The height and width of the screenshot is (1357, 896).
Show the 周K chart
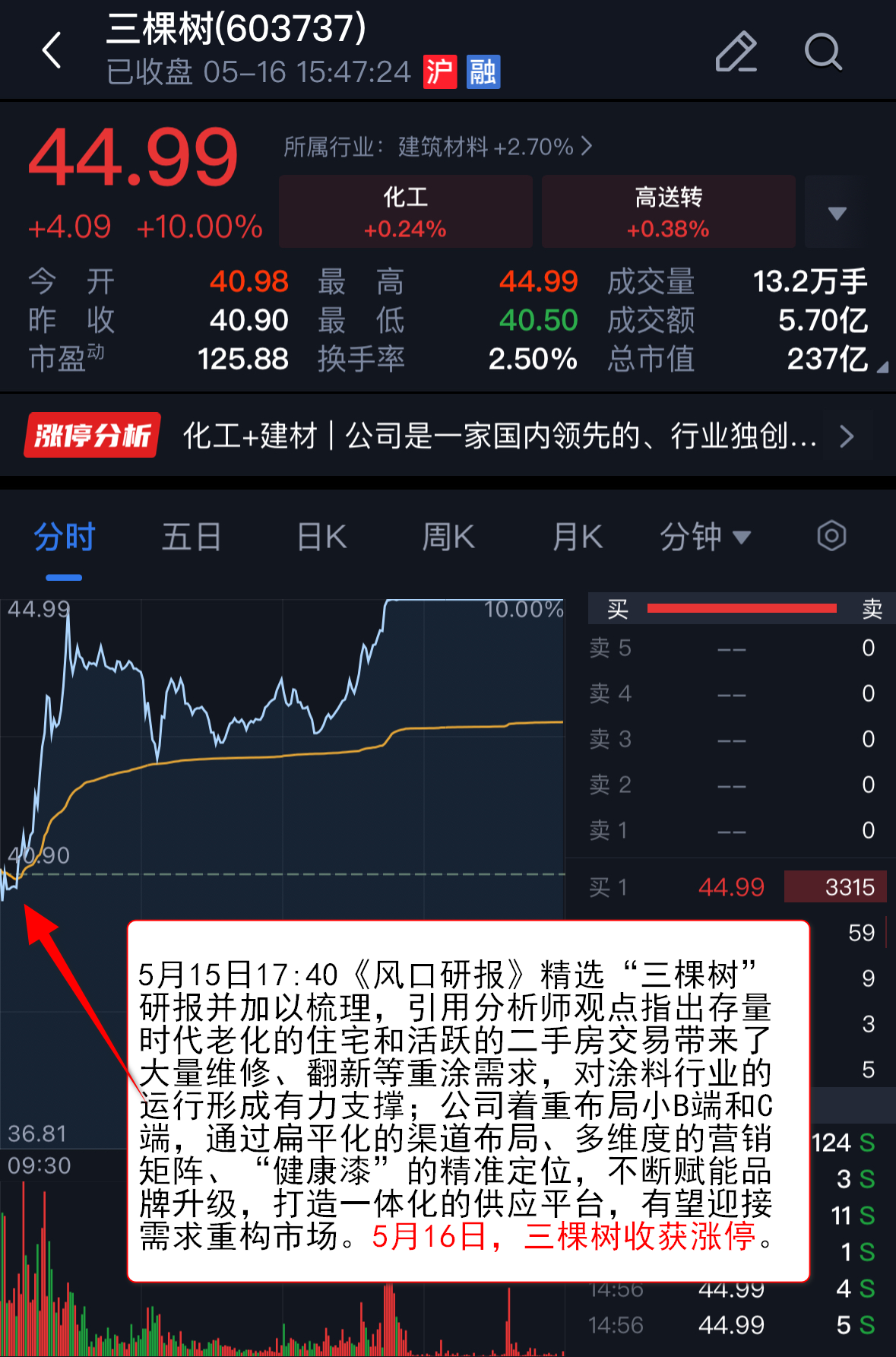coord(448,537)
